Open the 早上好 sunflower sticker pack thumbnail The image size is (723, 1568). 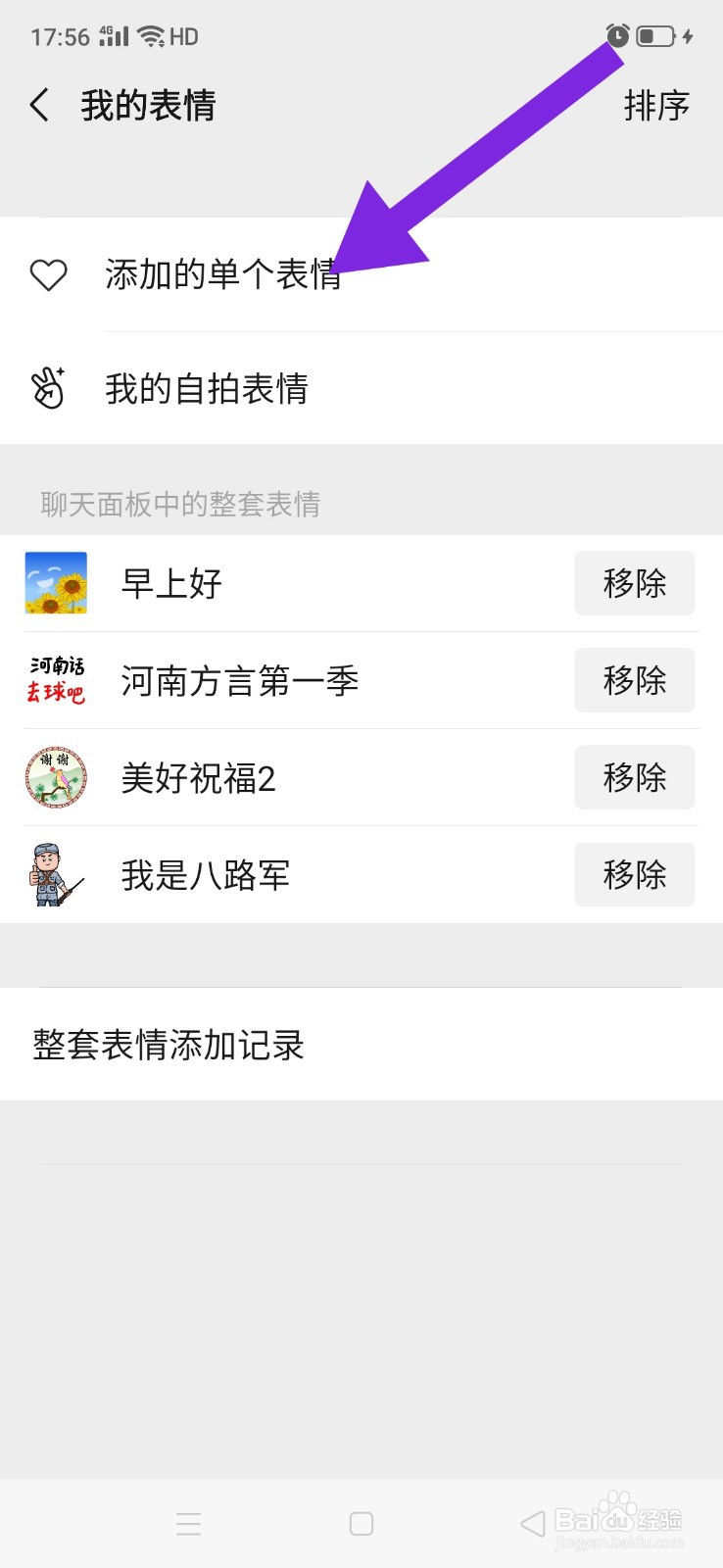56,582
